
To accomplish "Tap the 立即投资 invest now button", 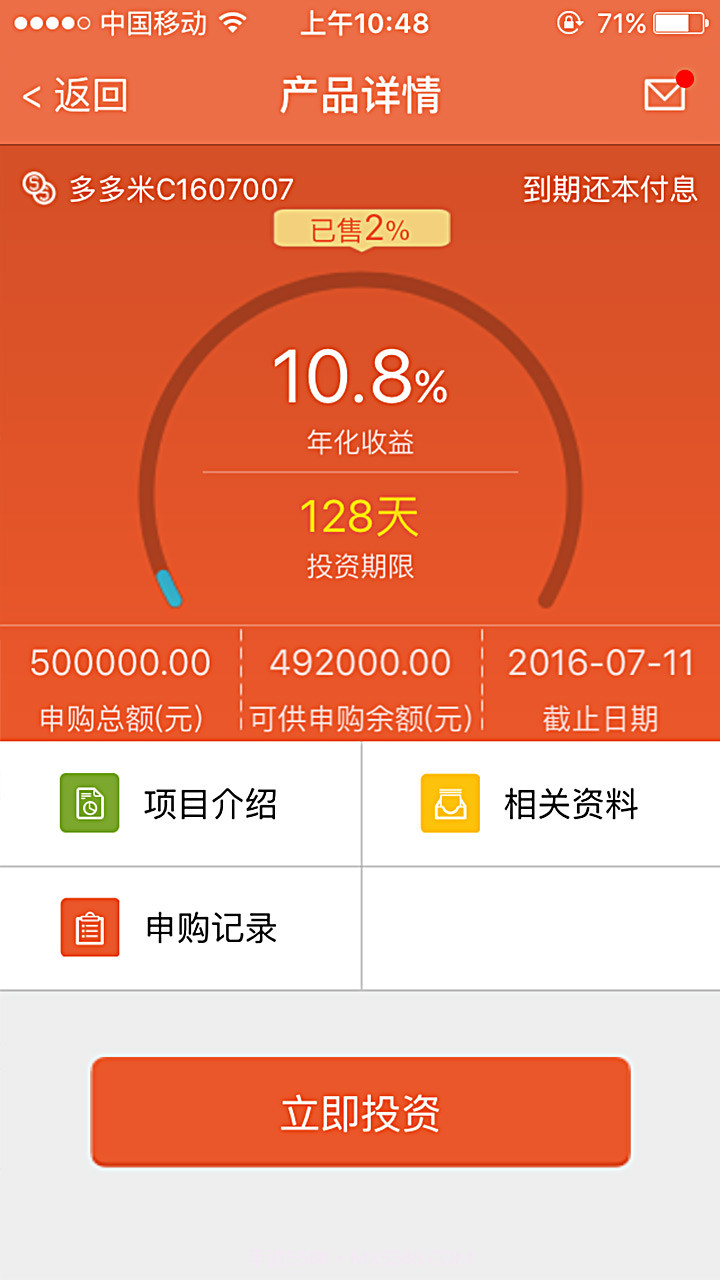I will tap(360, 1110).
